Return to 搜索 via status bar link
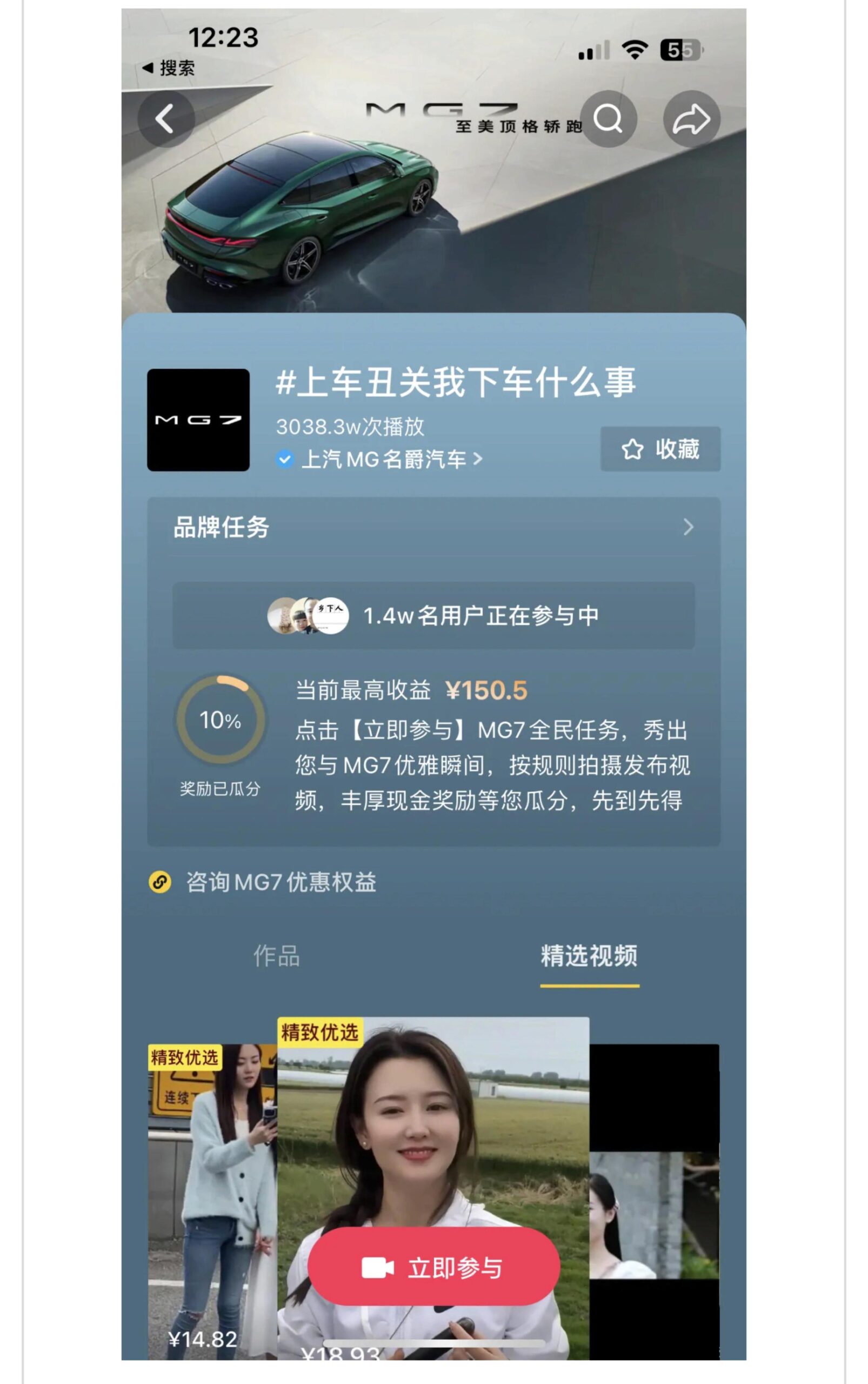Image resolution: width=868 pixels, height=1384 pixels. point(169,68)
